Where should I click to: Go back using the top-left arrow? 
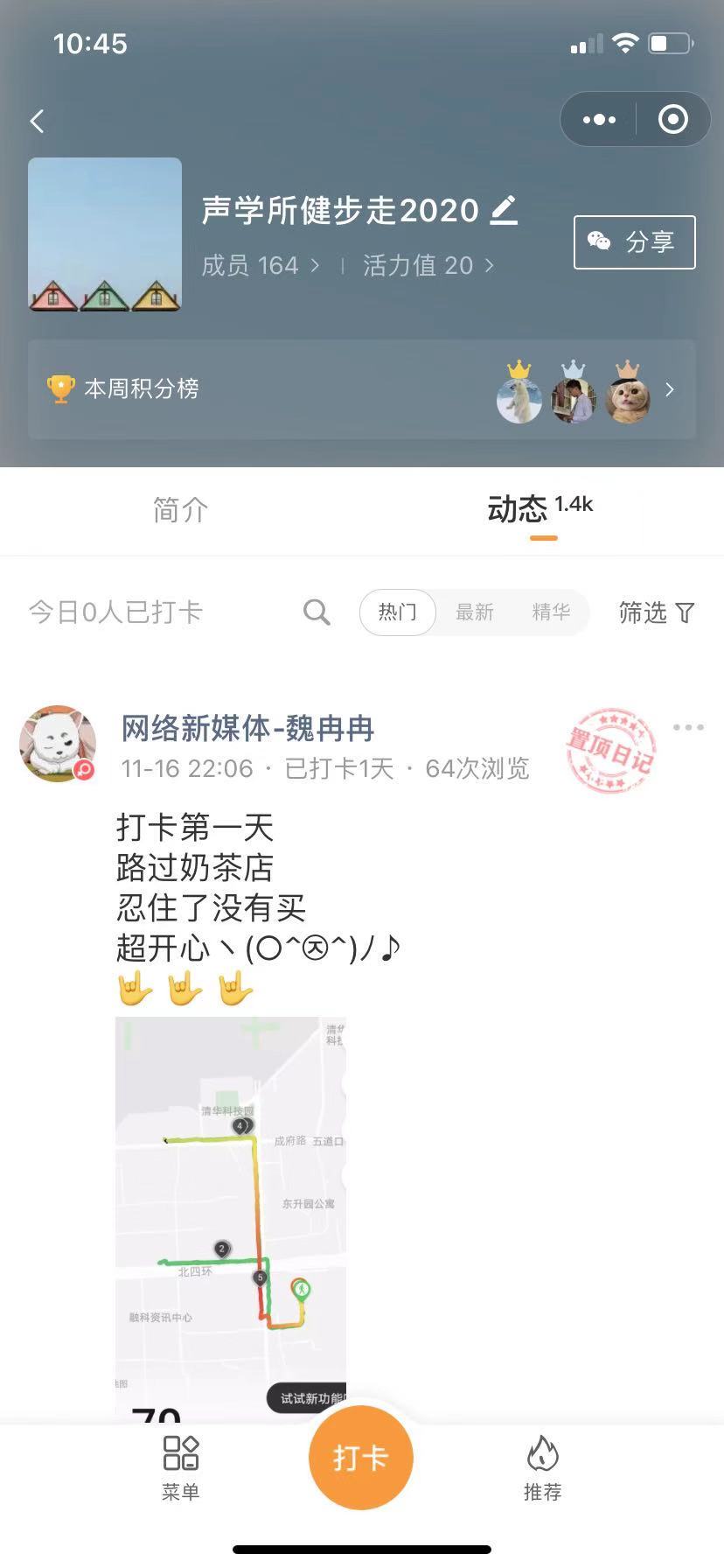pyautogui.click(x=38, y=121)
